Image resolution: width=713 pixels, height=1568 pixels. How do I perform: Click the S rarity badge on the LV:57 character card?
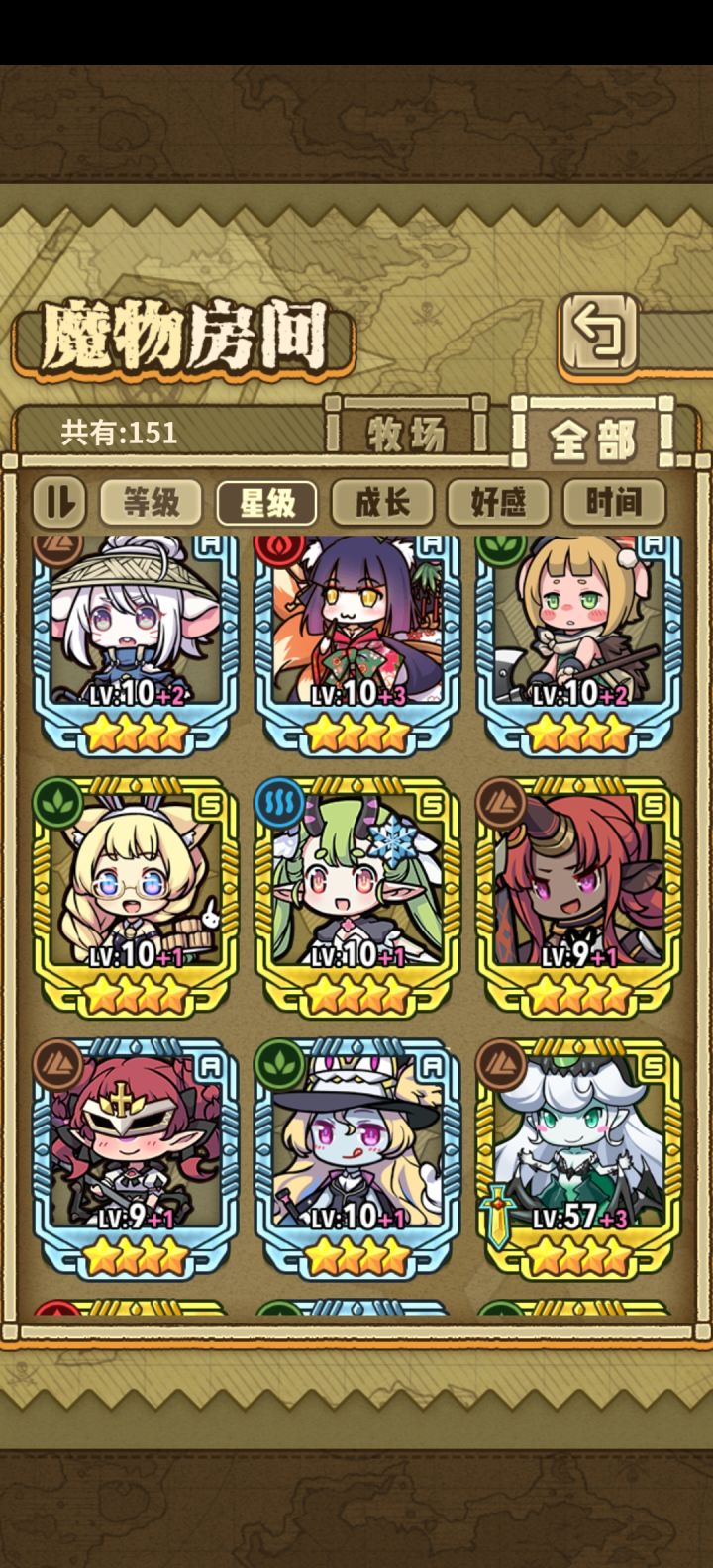coord(652,1064)
